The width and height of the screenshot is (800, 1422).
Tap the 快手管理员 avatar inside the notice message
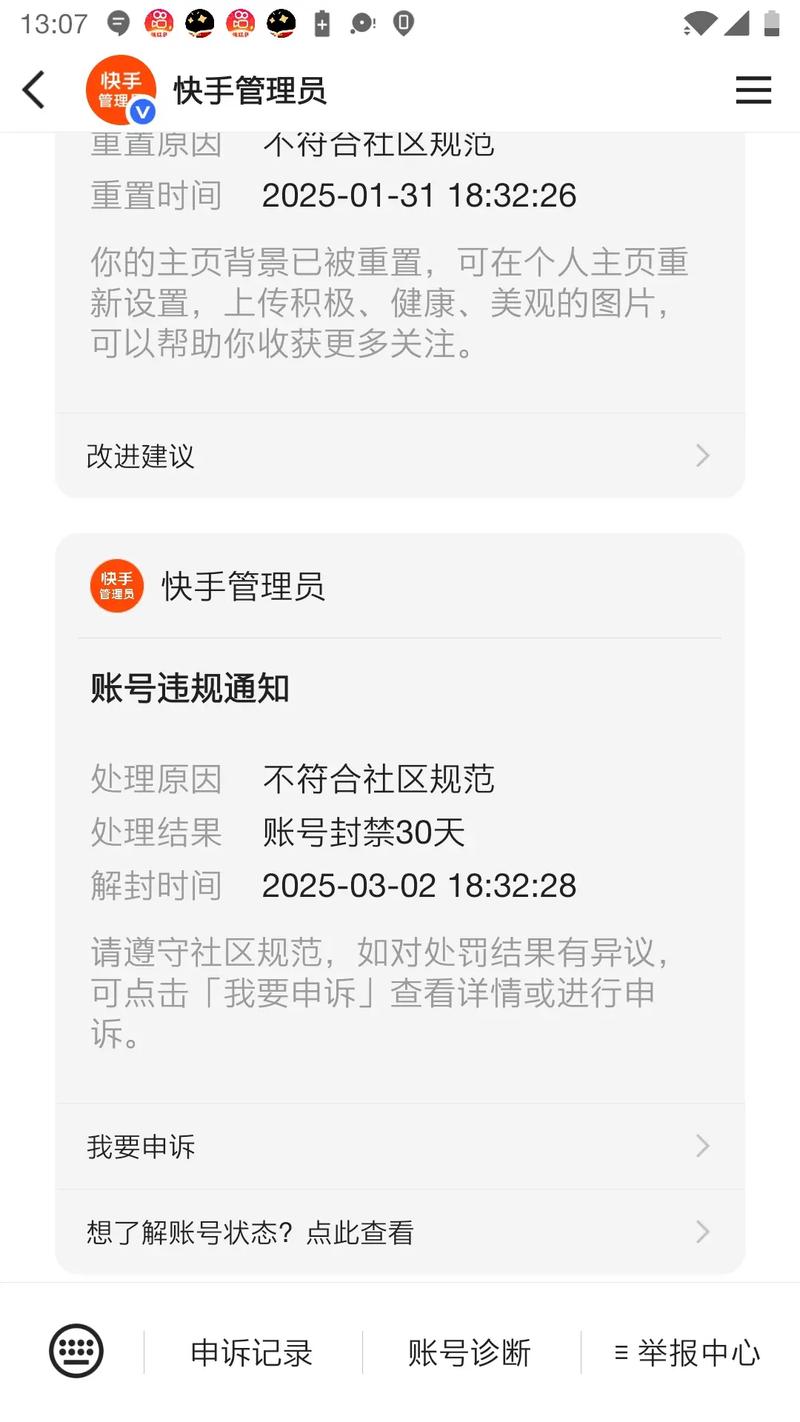tap(116, 585)
